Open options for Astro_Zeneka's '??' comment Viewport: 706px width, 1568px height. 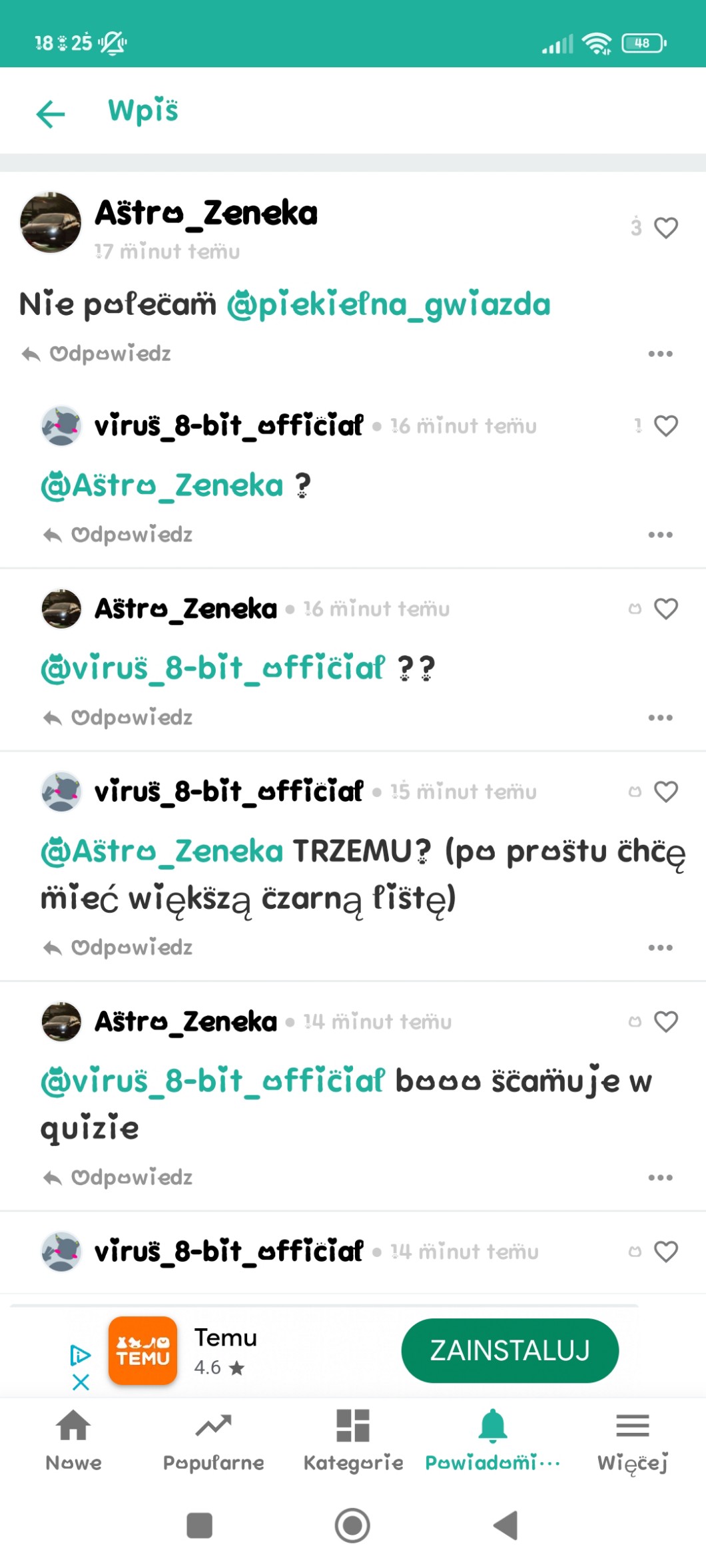(x=660, y=718)
